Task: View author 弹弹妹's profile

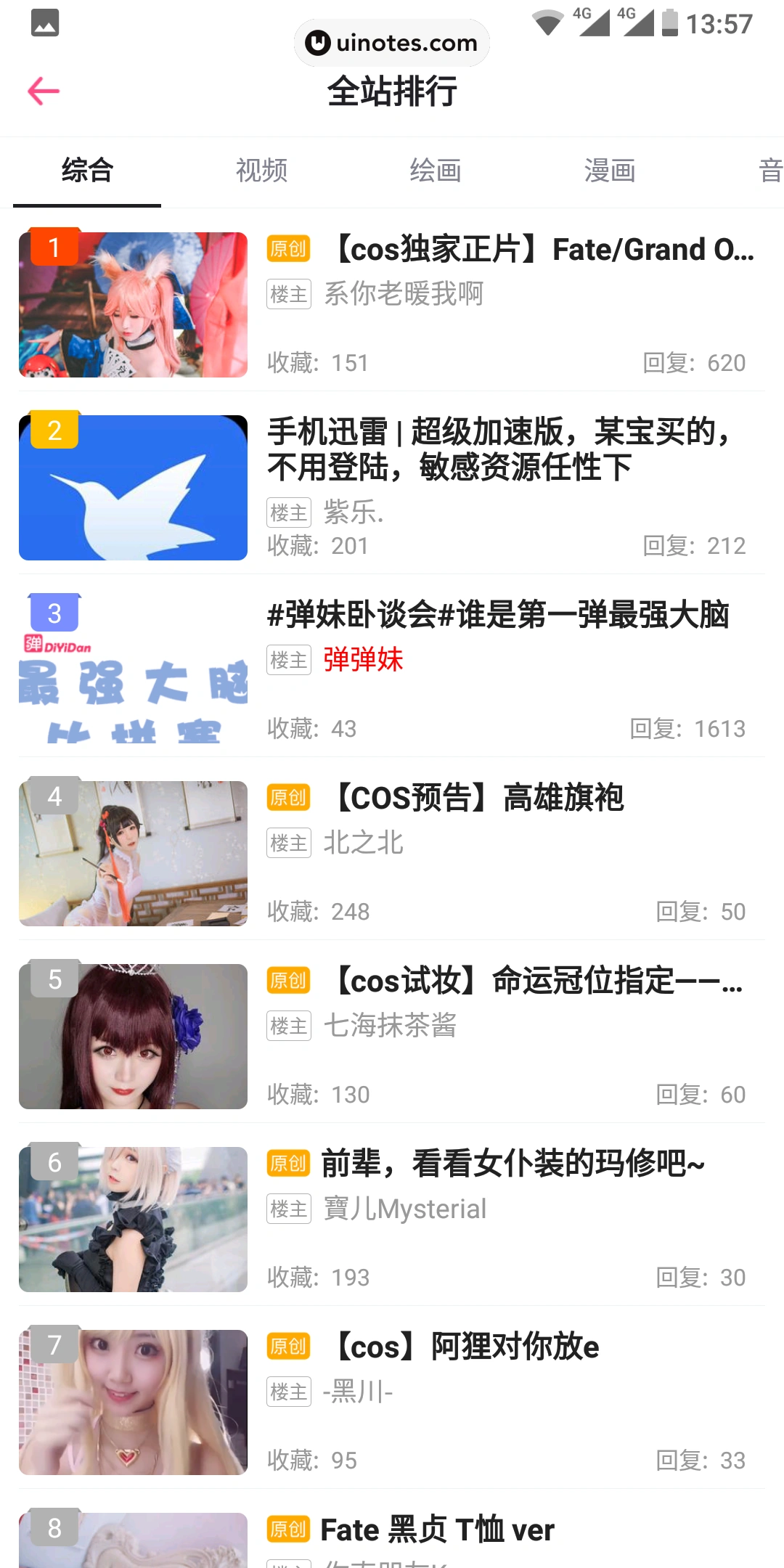Action: click(x=363, y=660)
